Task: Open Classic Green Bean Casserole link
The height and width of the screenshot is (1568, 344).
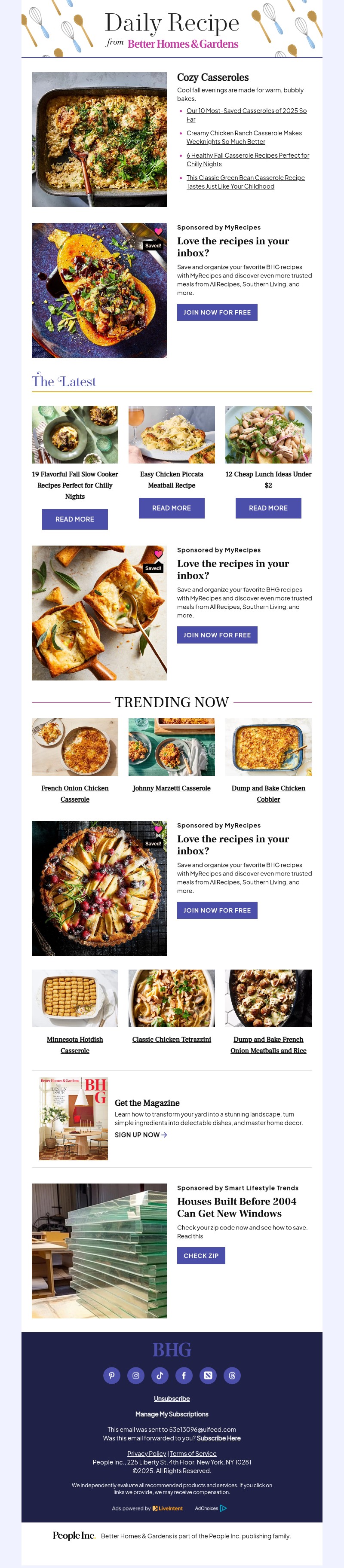Action: pos(246,178)
